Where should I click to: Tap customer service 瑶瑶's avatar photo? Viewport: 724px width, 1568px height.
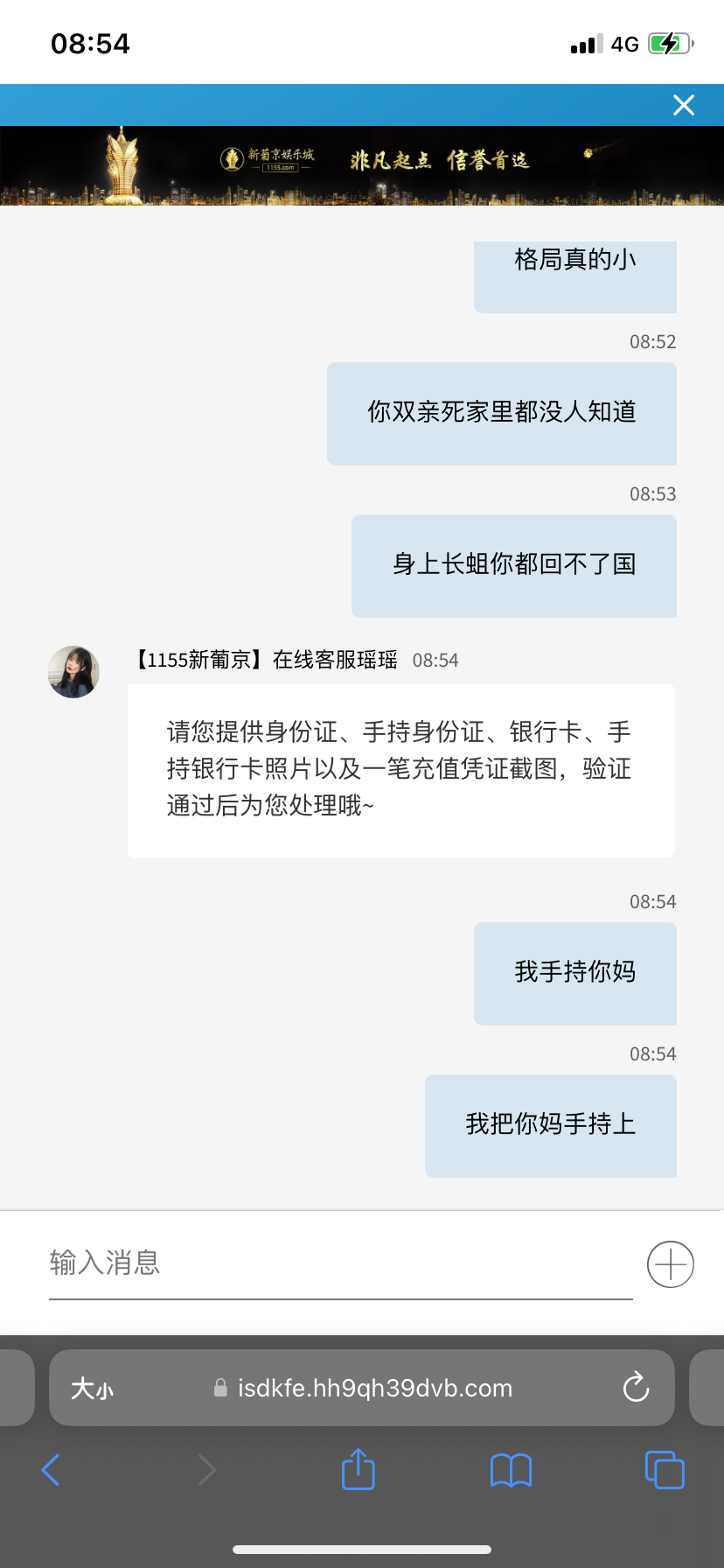(73, 671)
